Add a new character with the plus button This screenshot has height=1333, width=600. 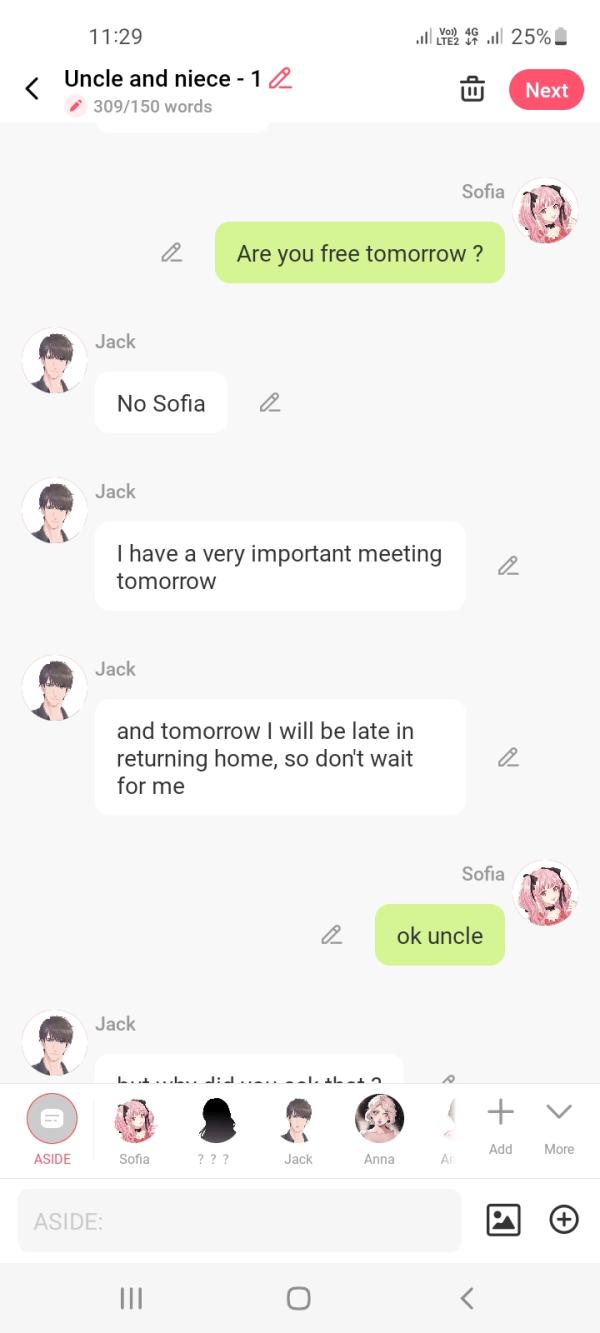[x=500, y=1123]
